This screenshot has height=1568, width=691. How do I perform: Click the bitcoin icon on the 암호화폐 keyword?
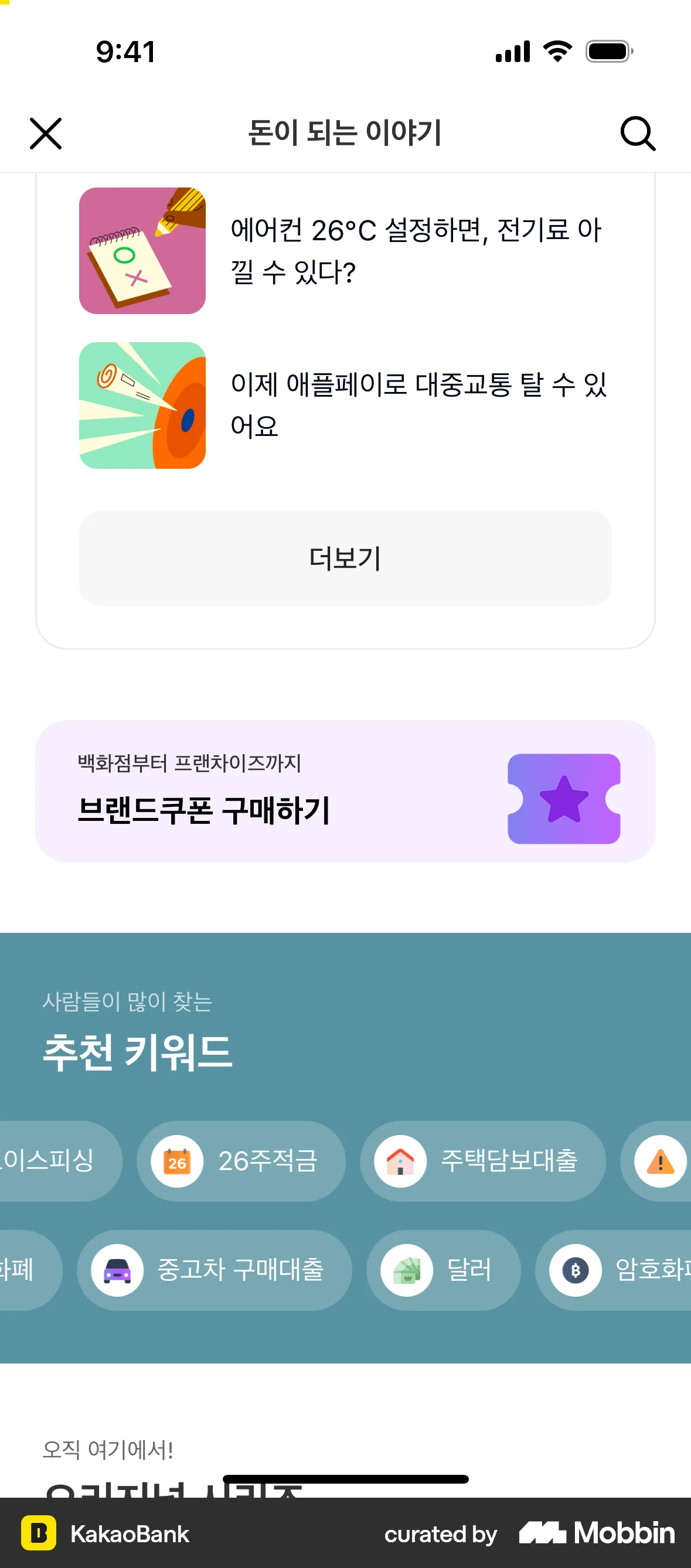[575, 1270]
